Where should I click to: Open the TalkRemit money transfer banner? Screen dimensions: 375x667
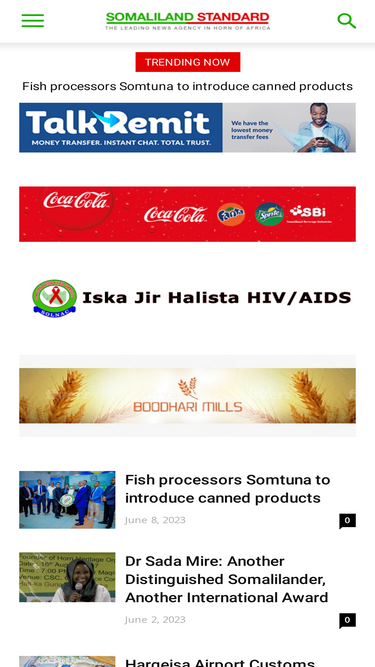click(188, 128)
